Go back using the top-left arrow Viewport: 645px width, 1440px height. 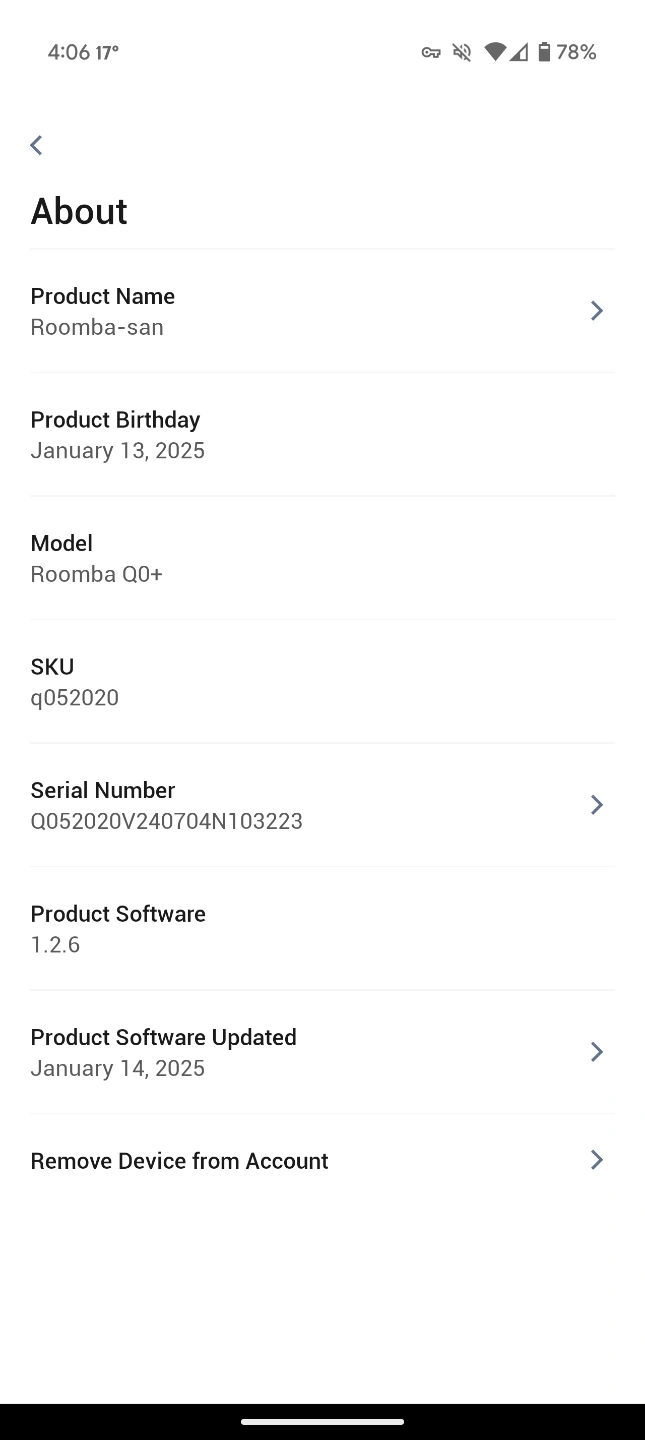(x=36, y=146)
